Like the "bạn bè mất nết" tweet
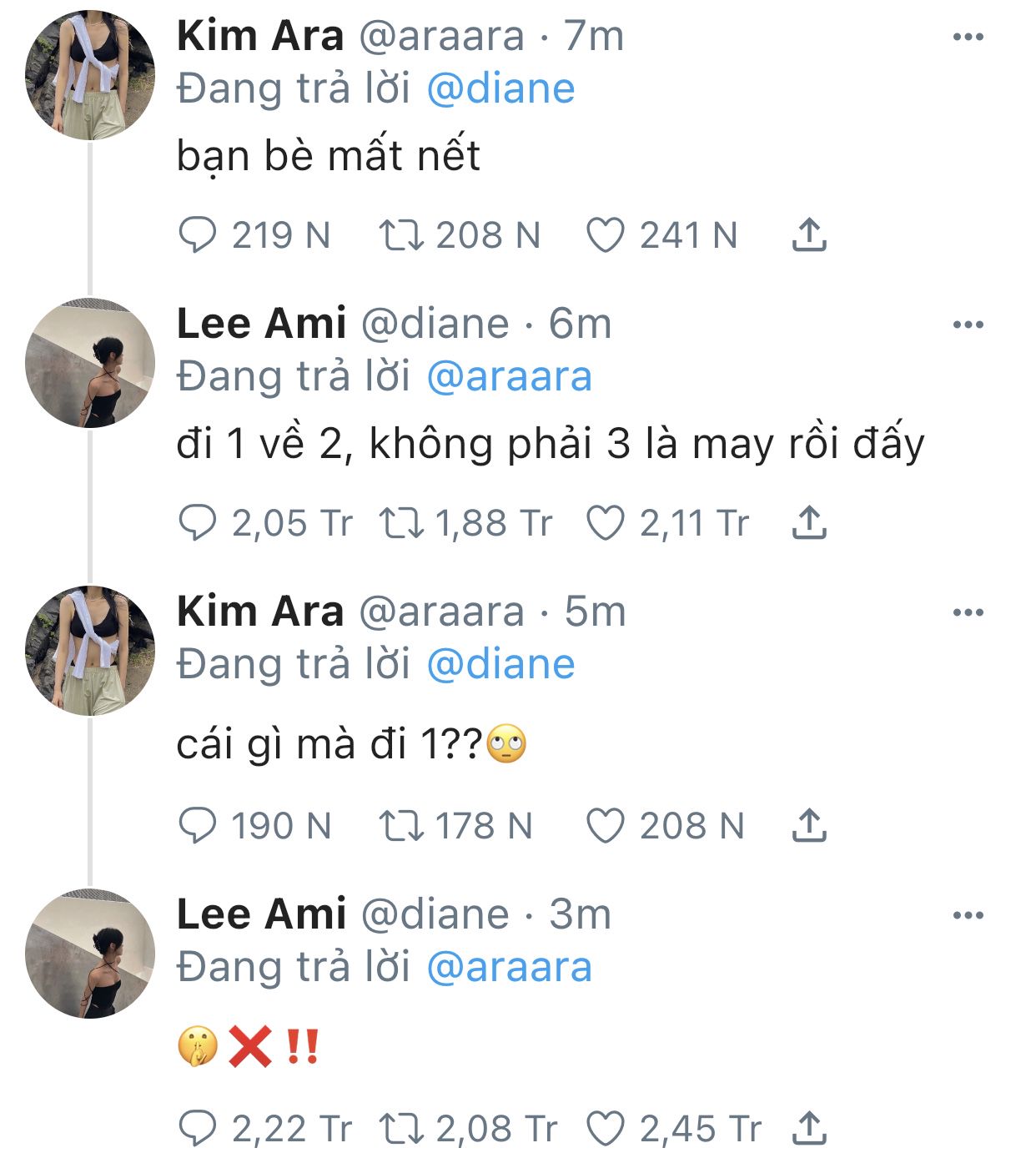This screenshot has height=1153, width=1036. tap(606, 235)
